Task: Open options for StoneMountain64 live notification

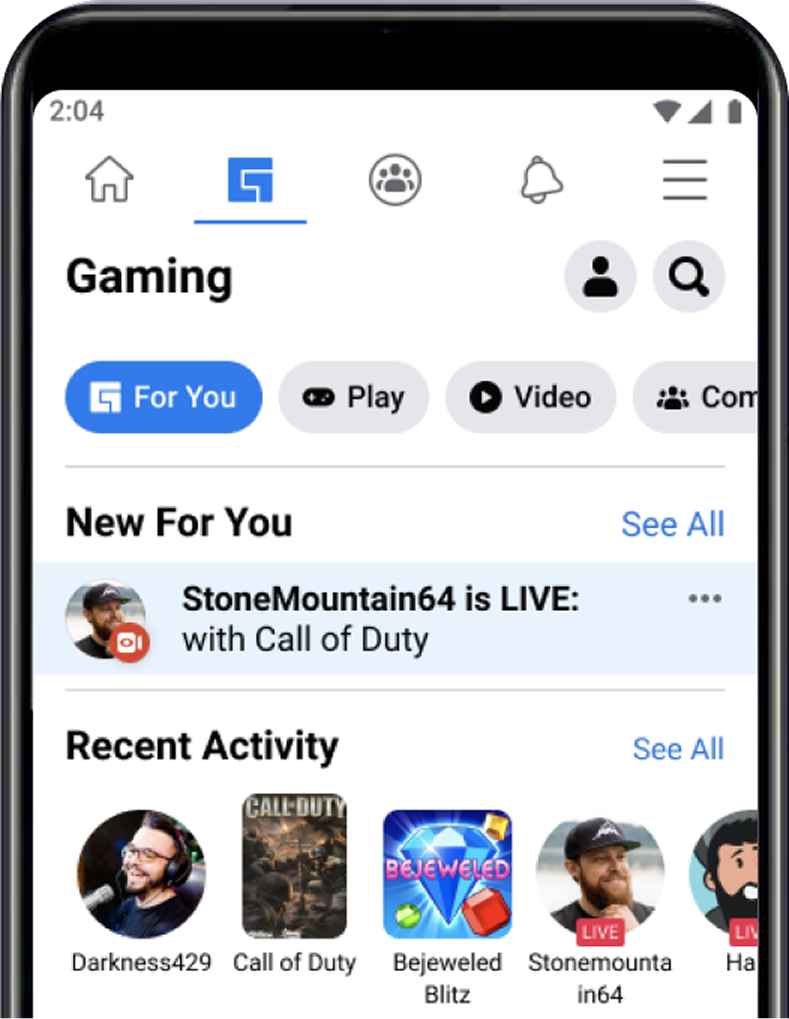Action: tap(705, 599)
